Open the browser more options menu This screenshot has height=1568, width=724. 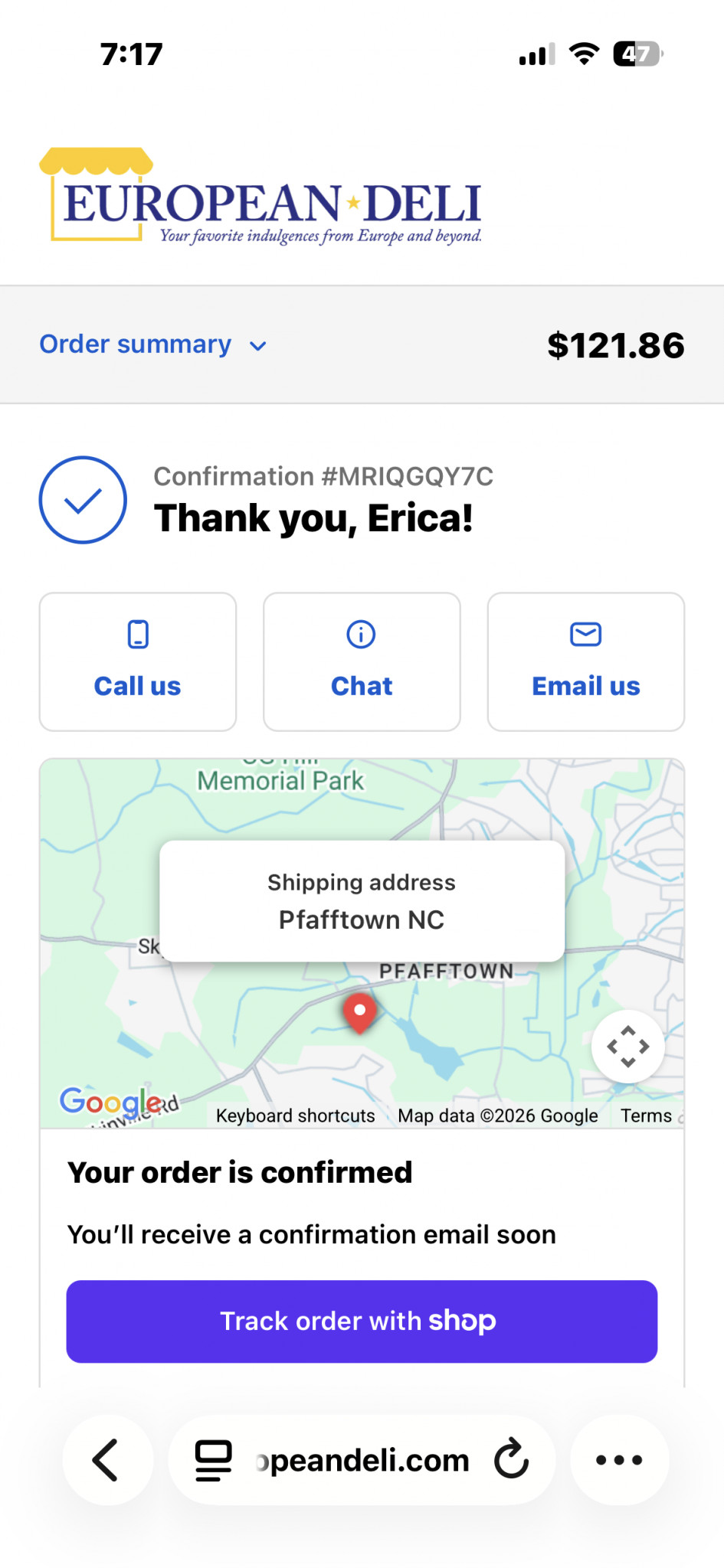619,1460
